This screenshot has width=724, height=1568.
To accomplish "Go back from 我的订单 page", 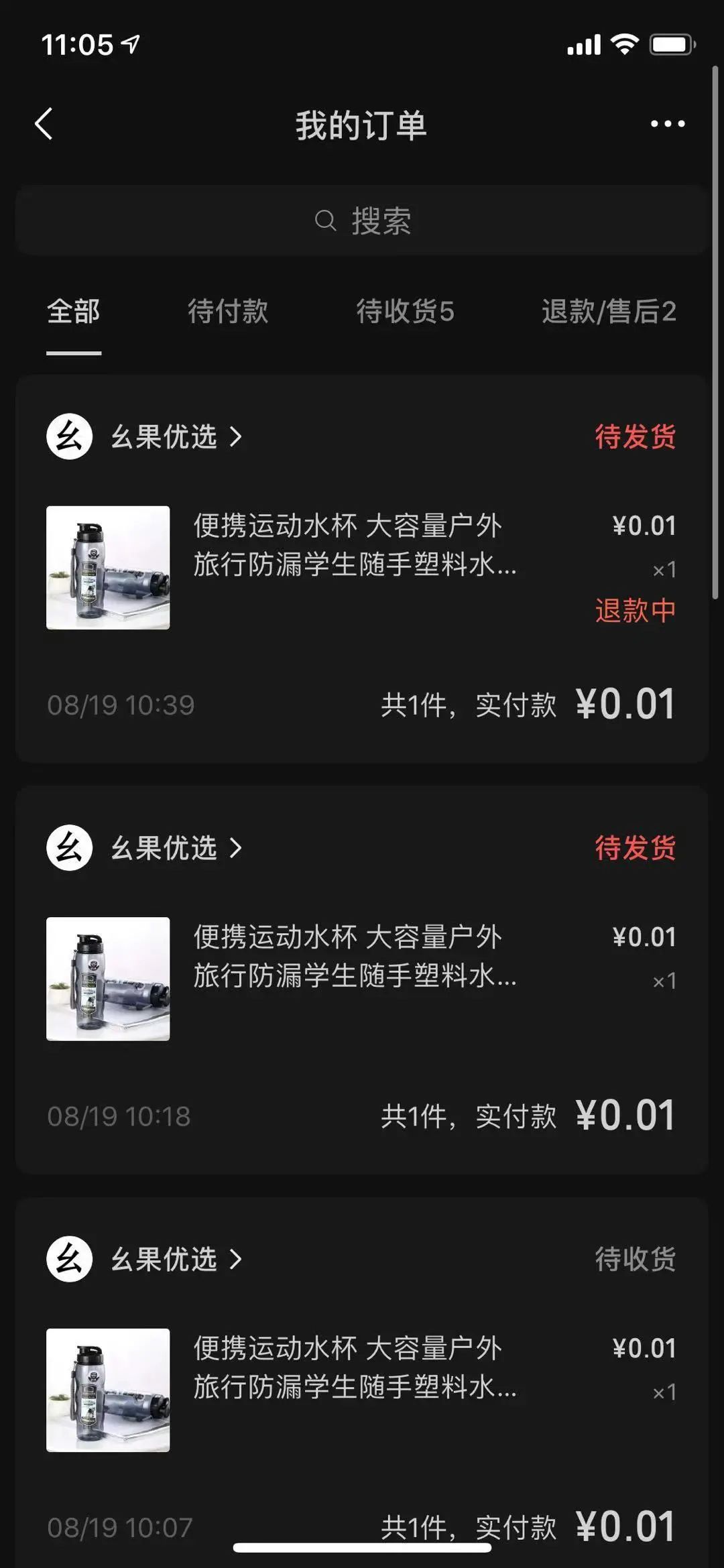I will click(44, 125).
